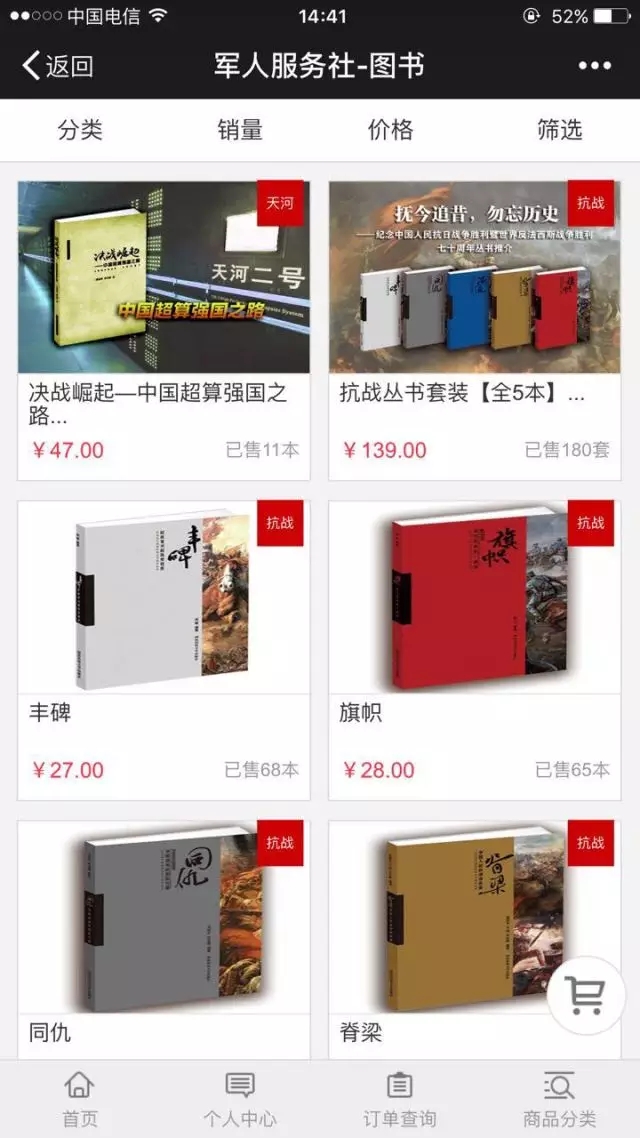The height and width of the screenshot is (1138, 640).
Task: Open the three-dot overflow menu
Action: [594, 66]
